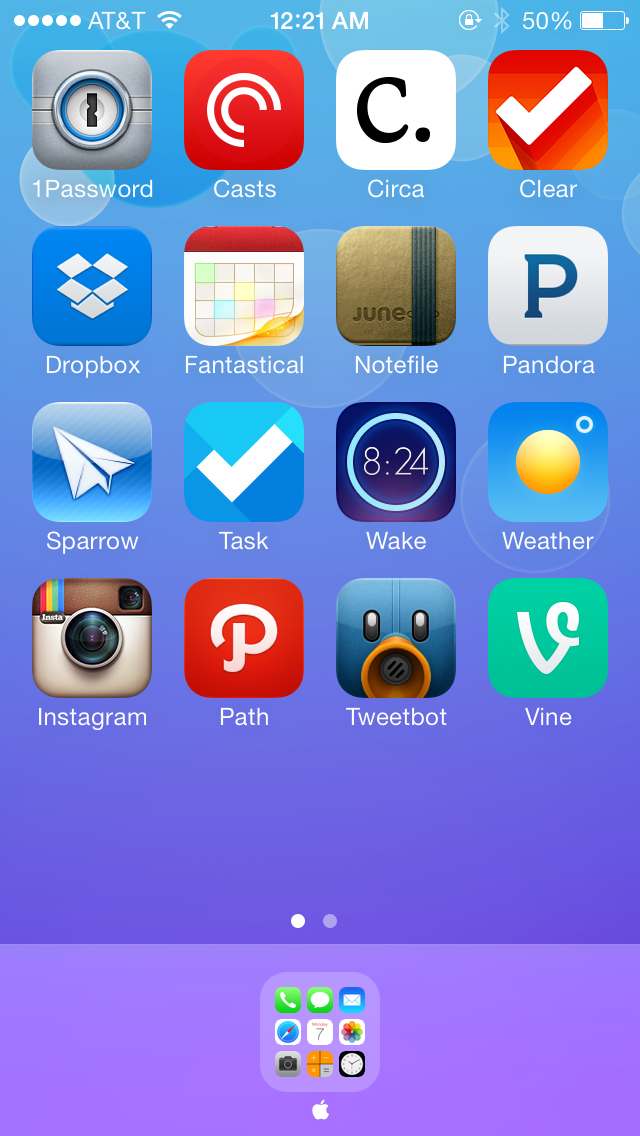
Task: Check the Weather app
Action: (x=548, y=462)
